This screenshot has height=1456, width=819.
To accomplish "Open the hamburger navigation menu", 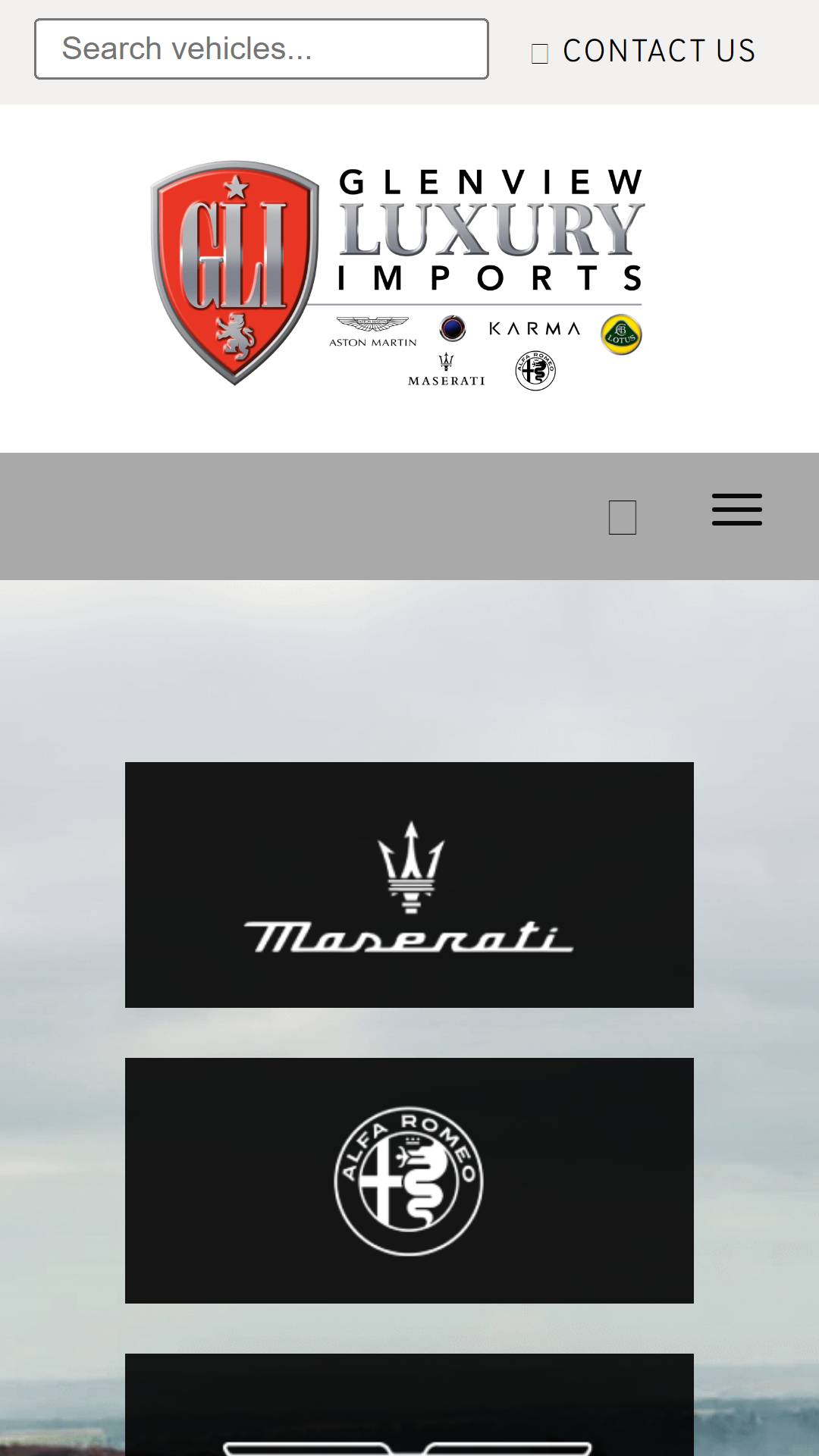I will pyautogui.click(x=737, y=510).
